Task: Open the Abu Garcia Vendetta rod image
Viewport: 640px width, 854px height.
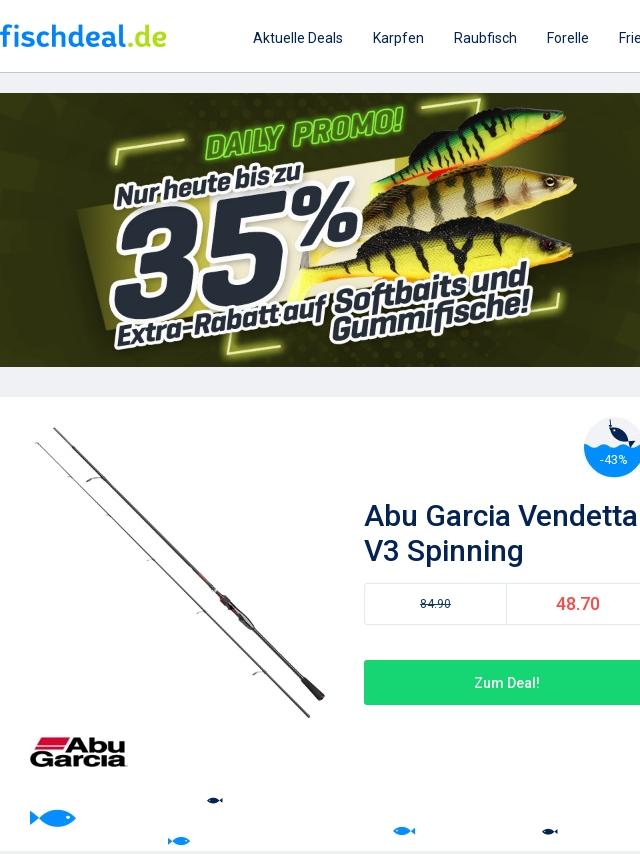Action: point(180,572)
